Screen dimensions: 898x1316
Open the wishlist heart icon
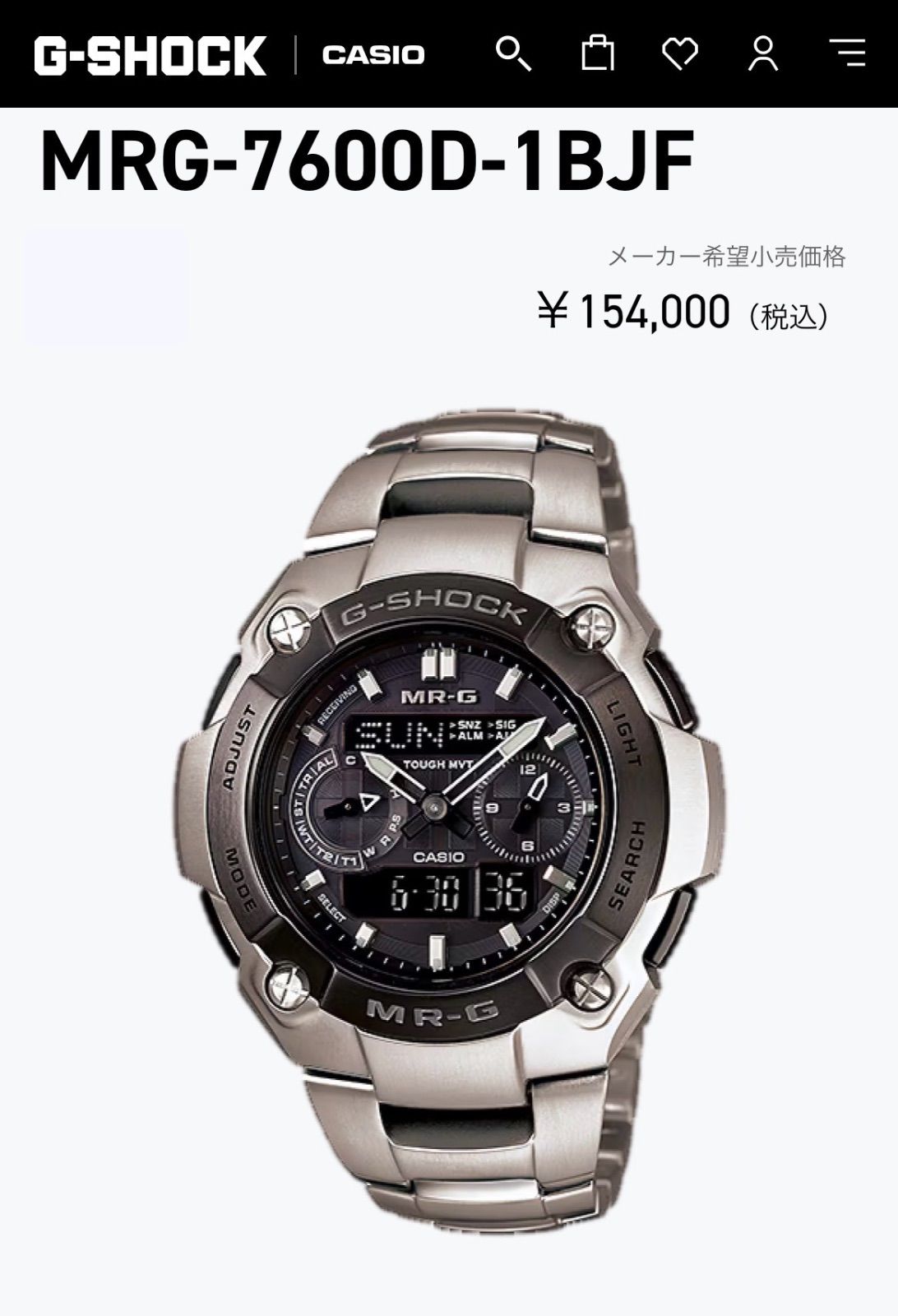pyautogui.click(x=680, y=54)
